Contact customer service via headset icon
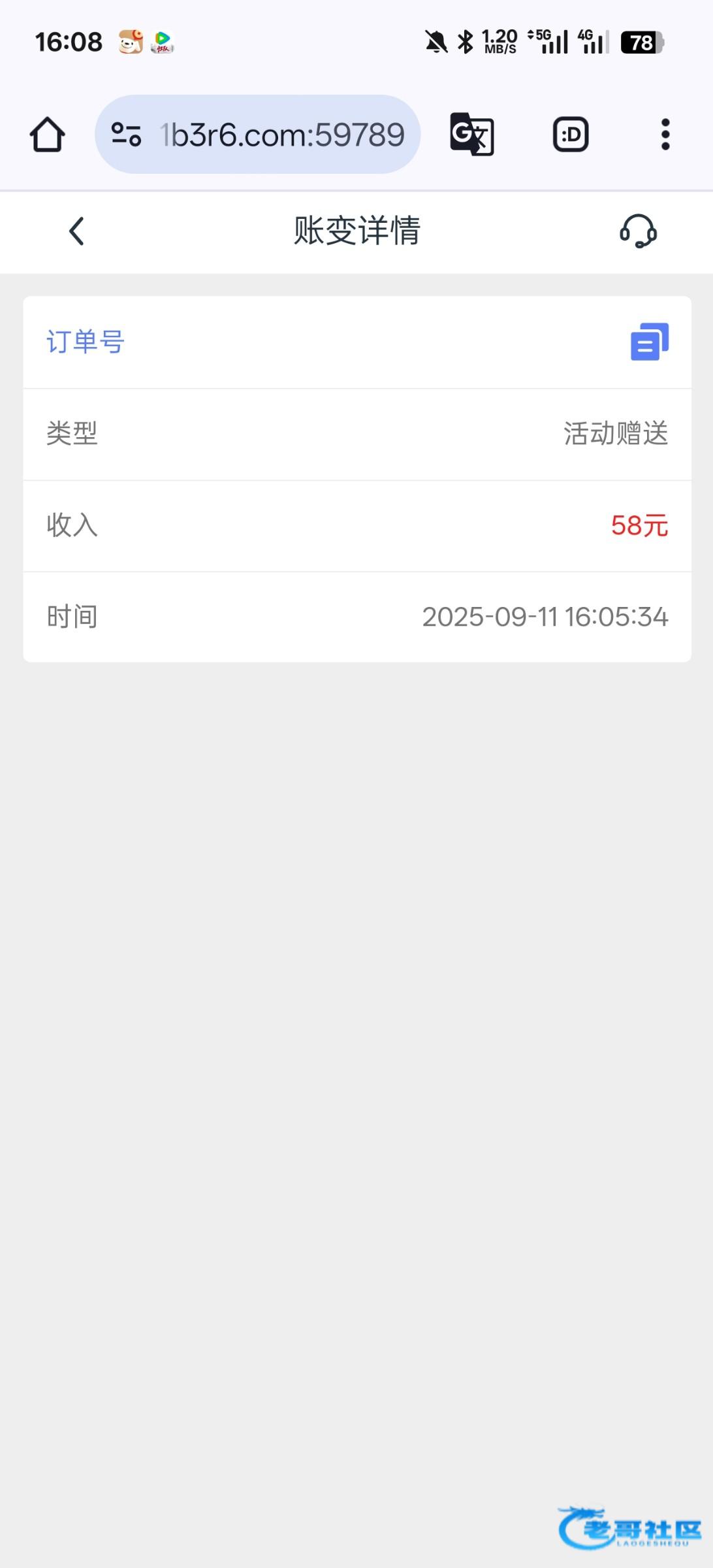The width and height of the screenshot is (713, 1568). tap(638, 231)
